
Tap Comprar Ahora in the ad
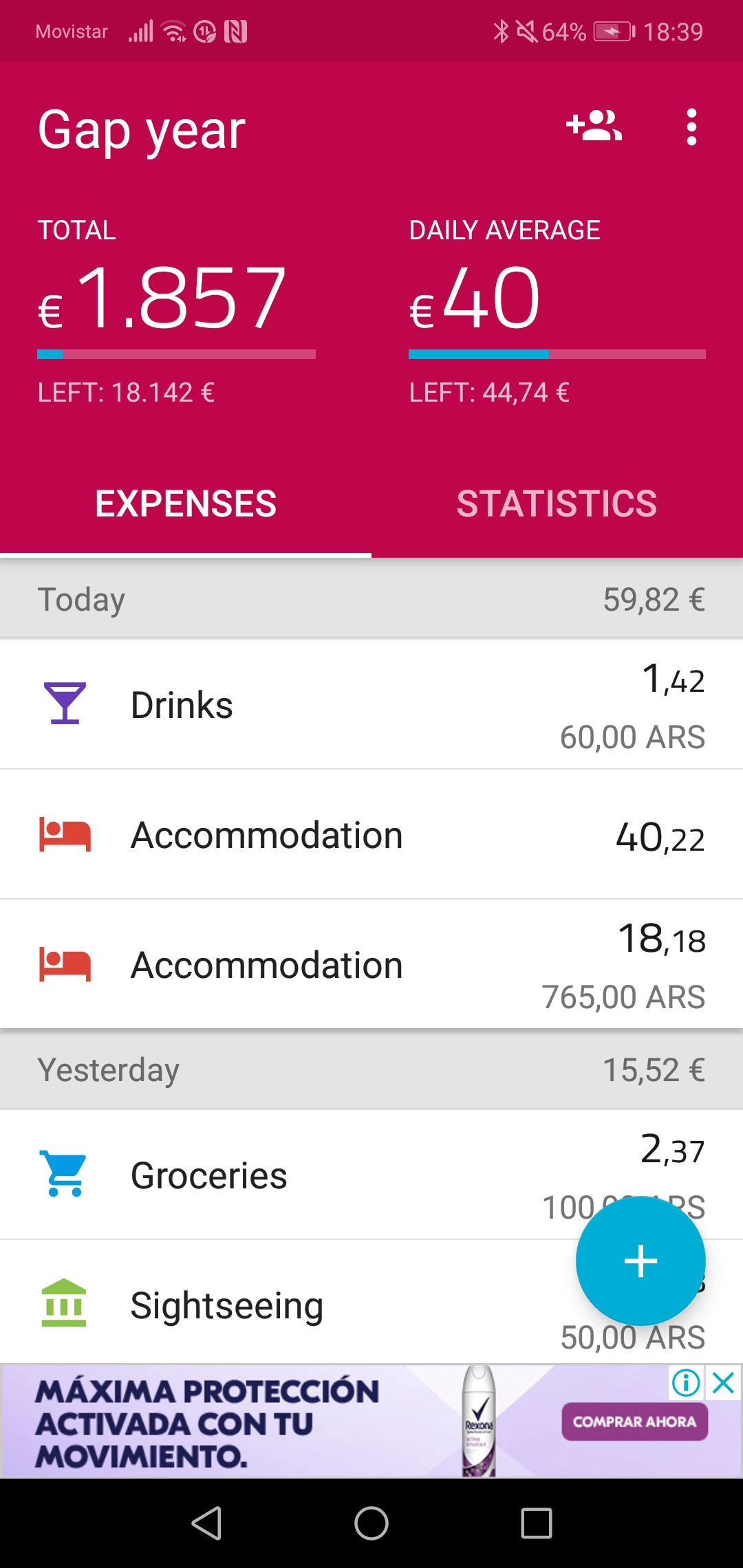(x=634, y=1422)
